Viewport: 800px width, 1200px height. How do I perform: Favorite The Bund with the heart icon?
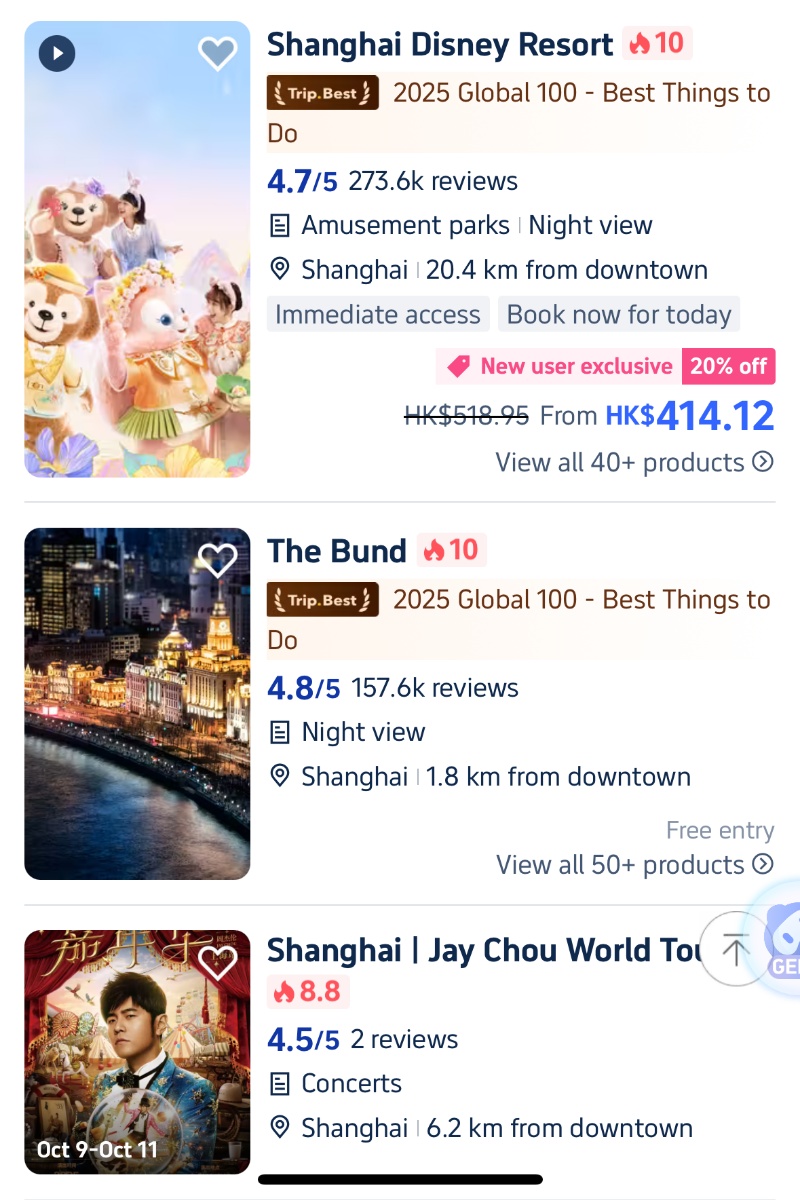(217, 560)
